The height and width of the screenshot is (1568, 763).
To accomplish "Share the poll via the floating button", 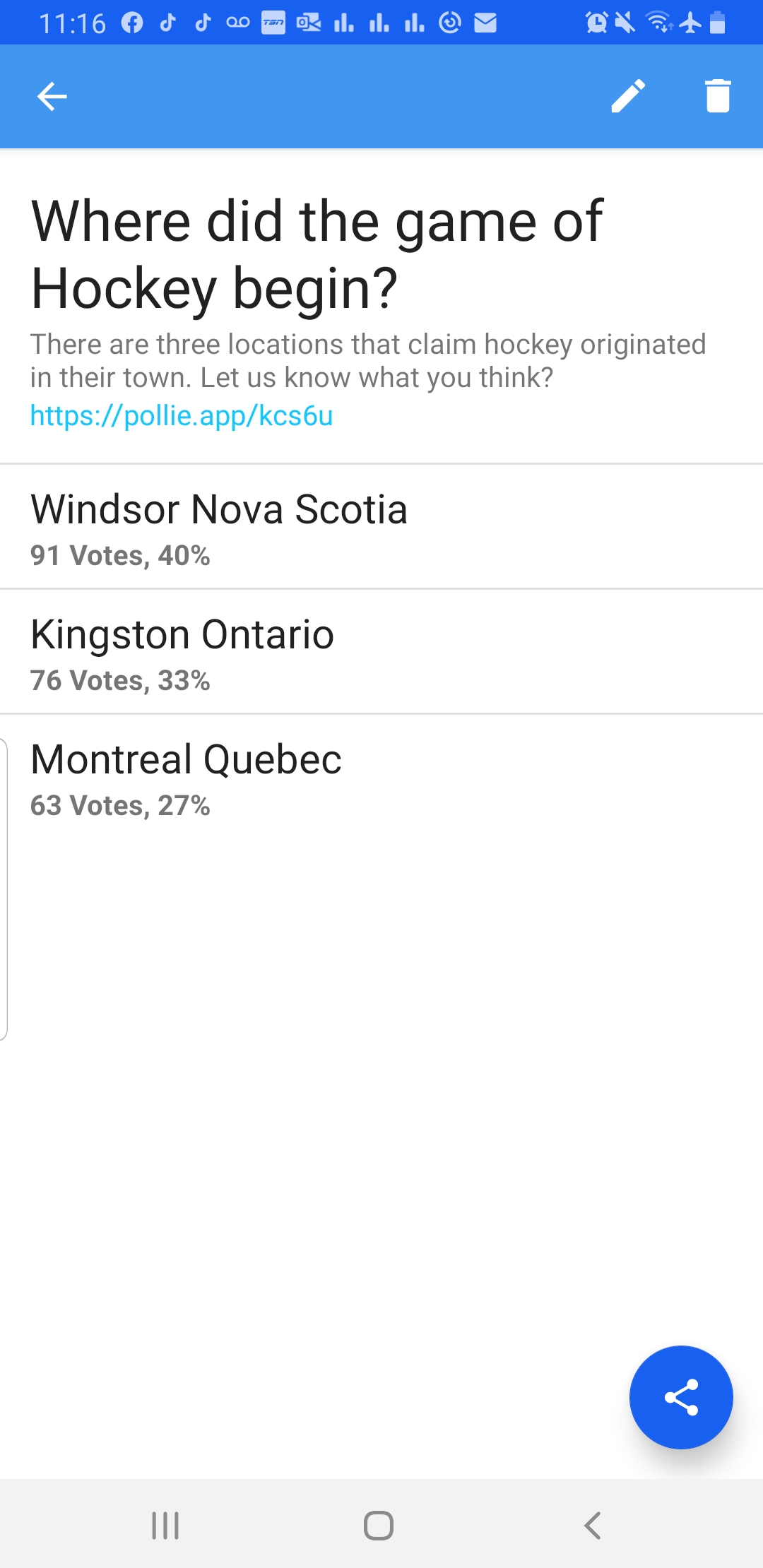I will pos(681,1397).
